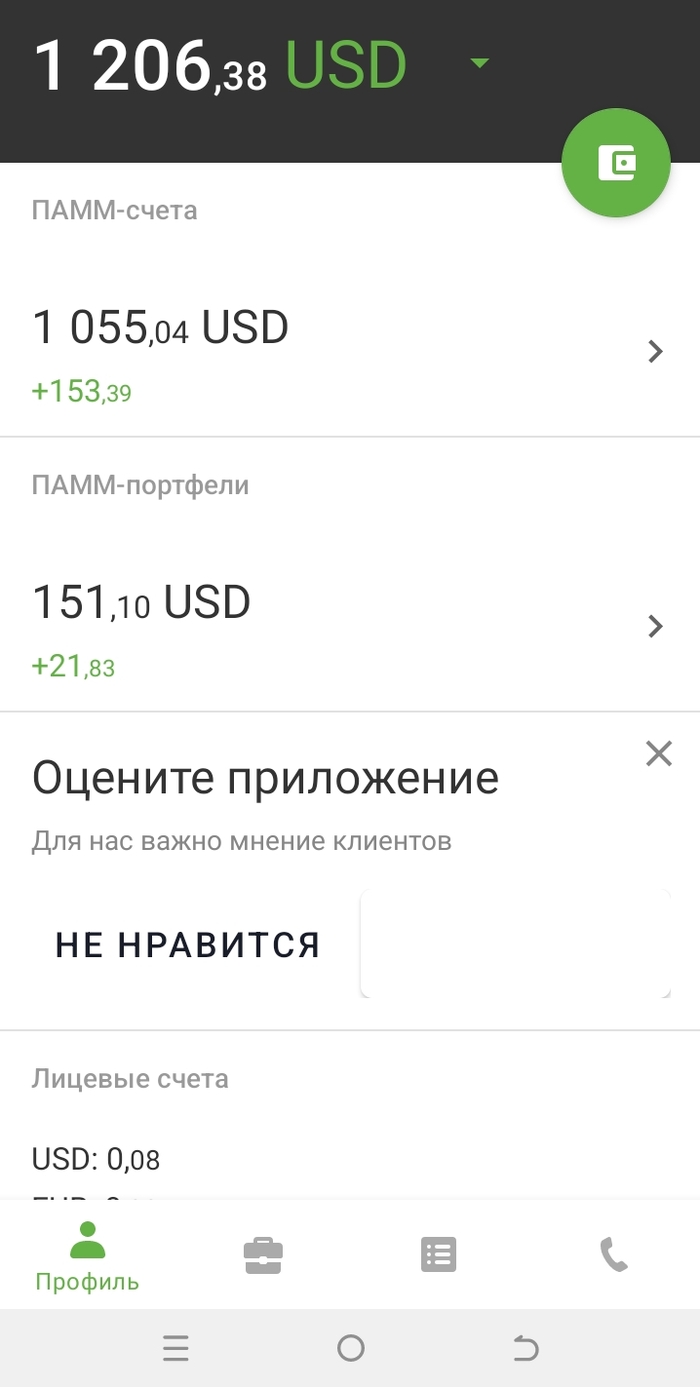This screenshot has height=1387, width=700.
Task: Open ПАММ-портфели with 151,10 USD
Action: click(350, 626)
